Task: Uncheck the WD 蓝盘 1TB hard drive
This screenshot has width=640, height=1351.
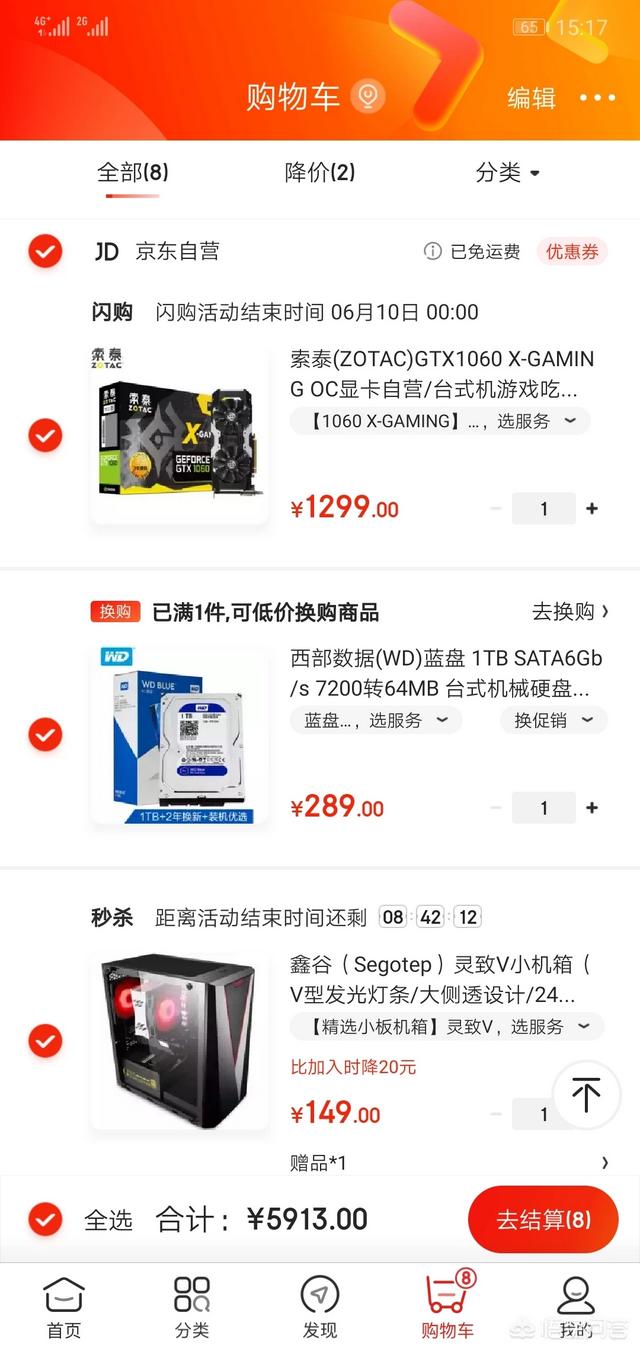Action: click(45, 735)
